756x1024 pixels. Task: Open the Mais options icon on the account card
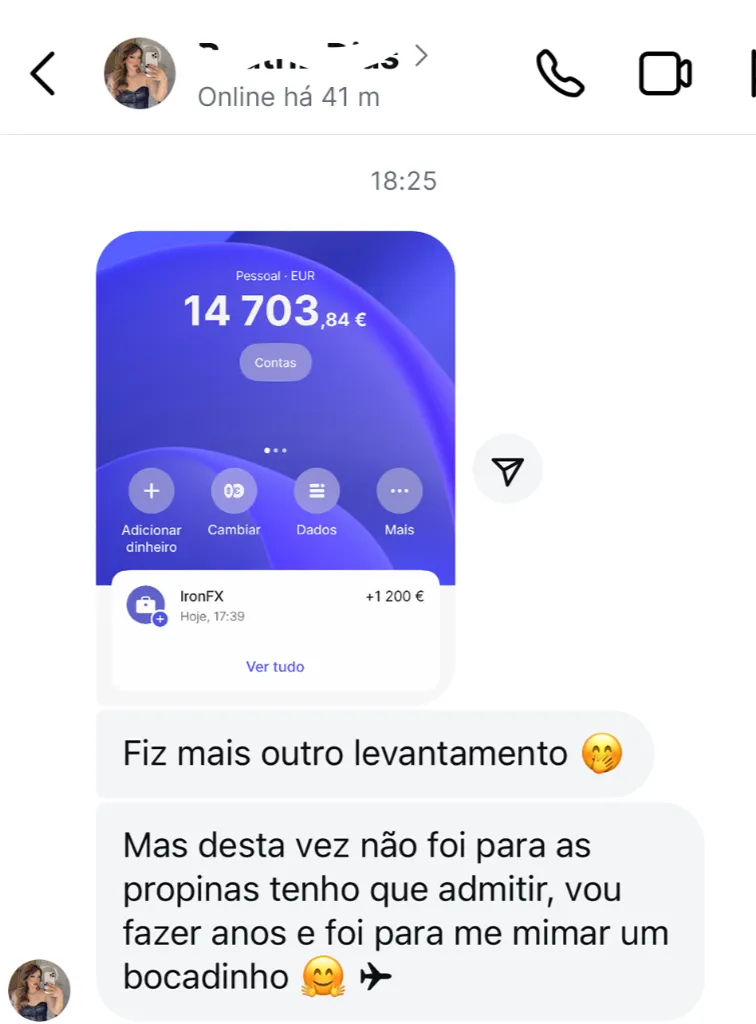coord(399,491)
